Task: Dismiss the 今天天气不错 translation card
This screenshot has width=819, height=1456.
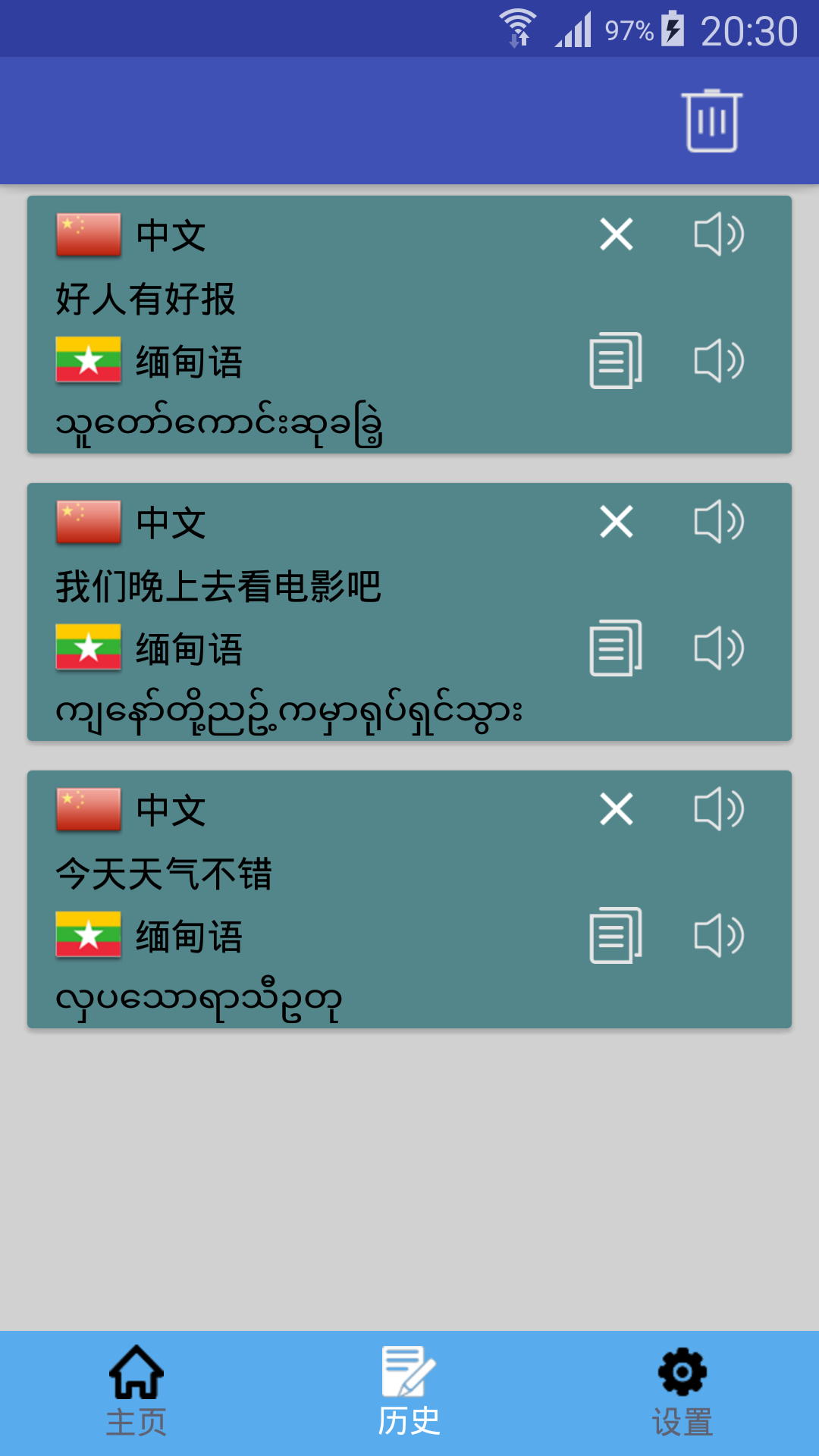Action: [616, 809]
